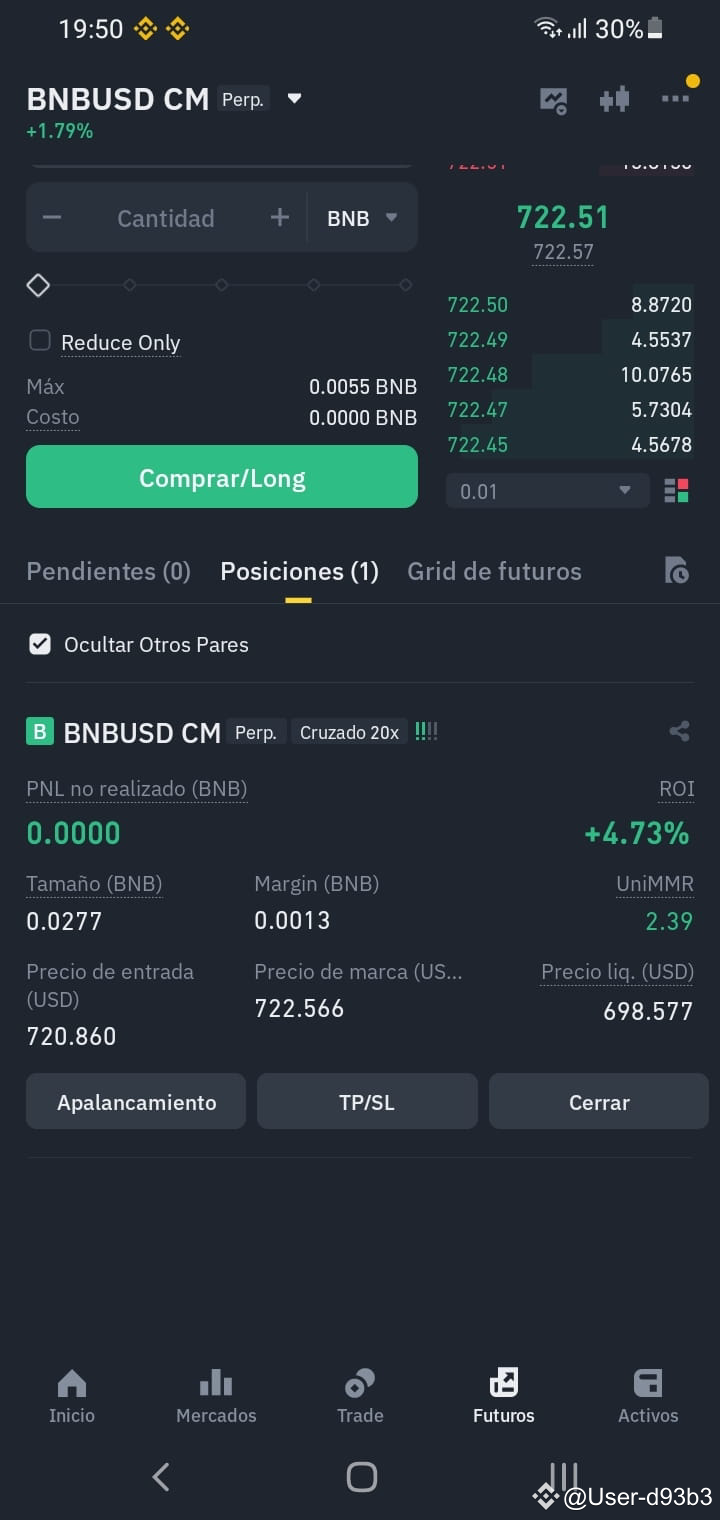Share the BNBUSD CM position

point(679,732)
